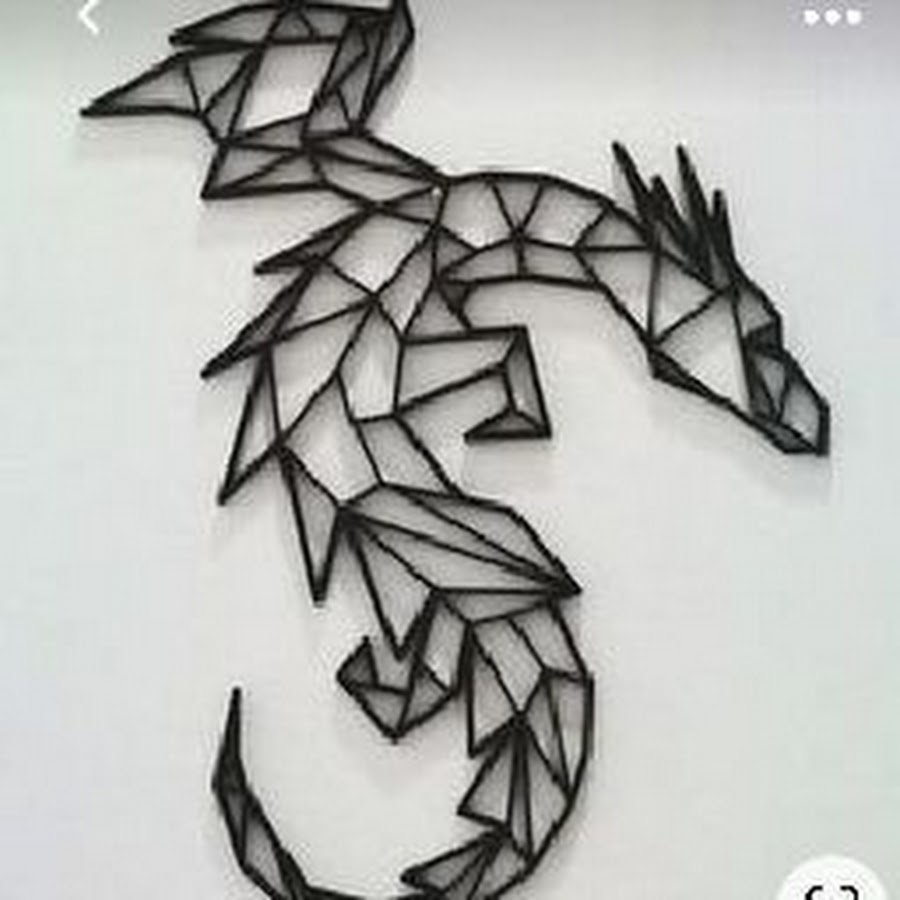Tap the visual search lens icon
Image resolution: width=900 pixels, height=900 pixels.
pyautogui.click(x=832, y=888)
